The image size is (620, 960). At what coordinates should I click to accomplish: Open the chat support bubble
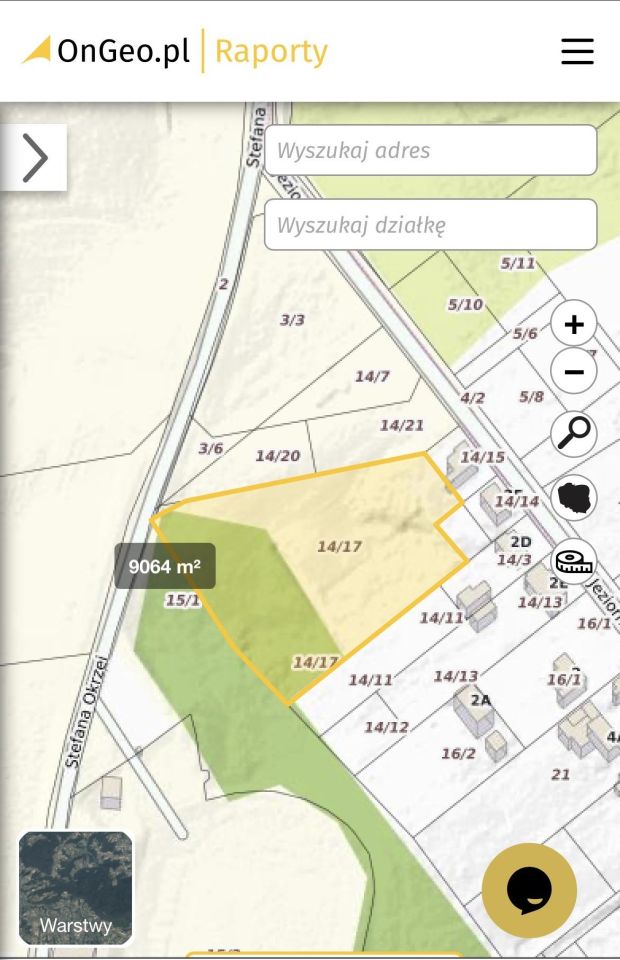529,890
